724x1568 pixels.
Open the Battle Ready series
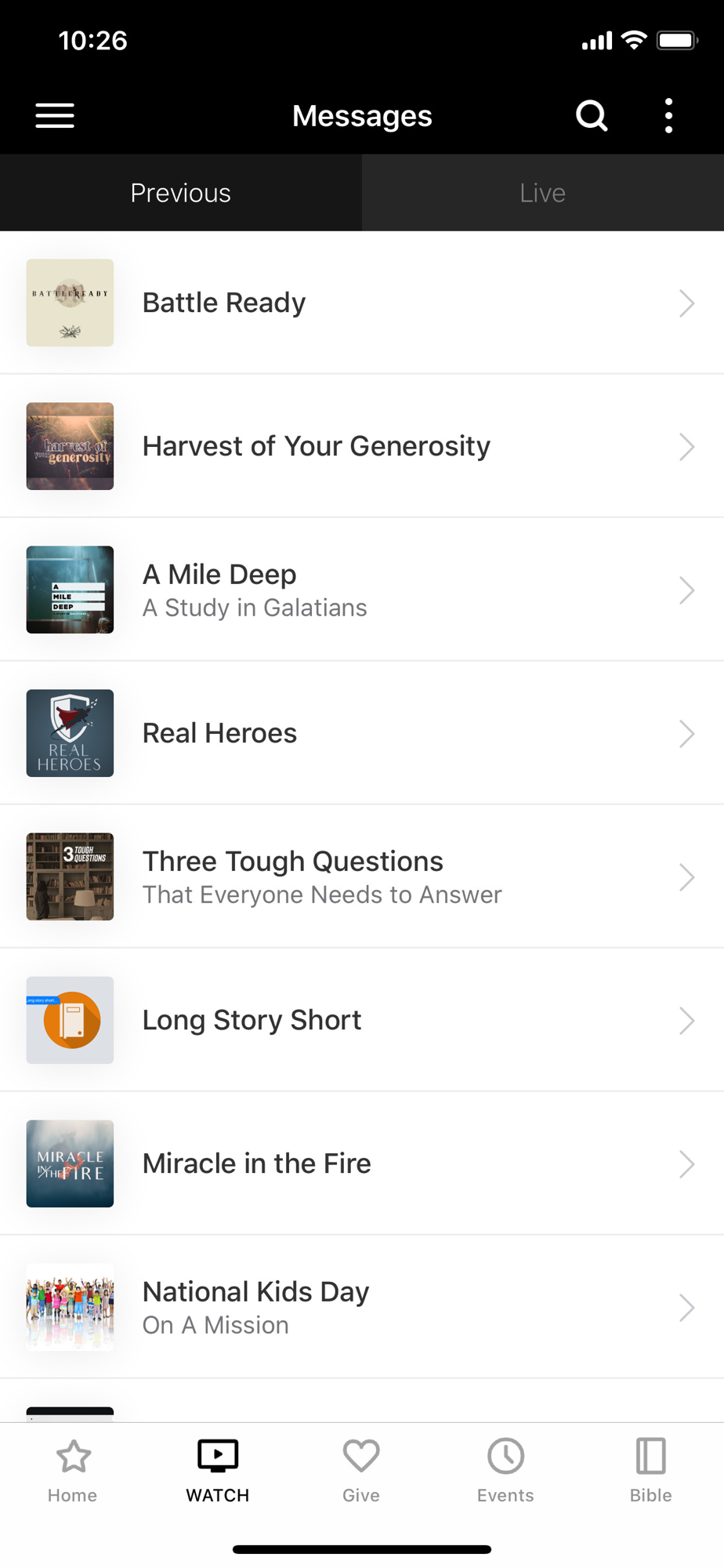362,303
